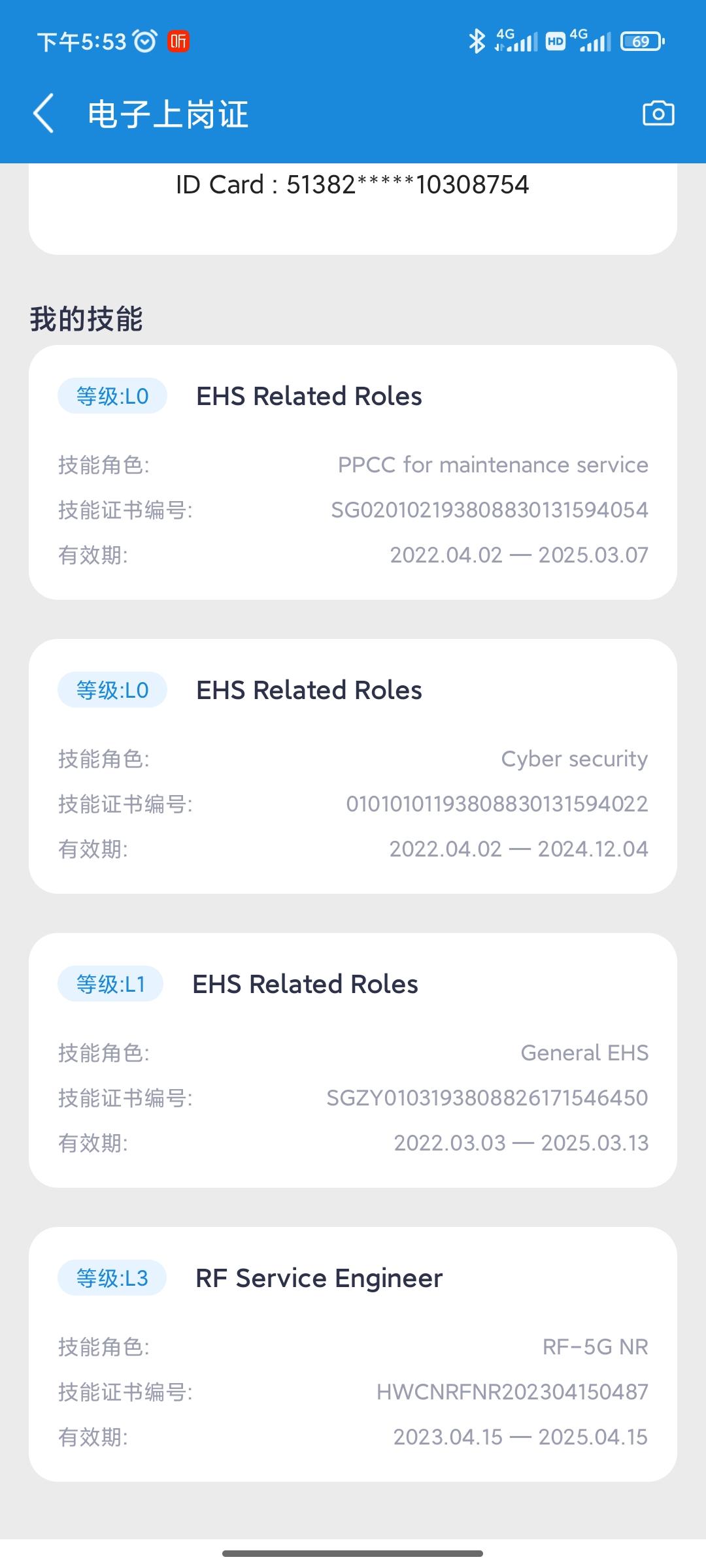Open the RF Service Engineer card
This screenshot has height=1568, width=706.
click(353, 1354)
